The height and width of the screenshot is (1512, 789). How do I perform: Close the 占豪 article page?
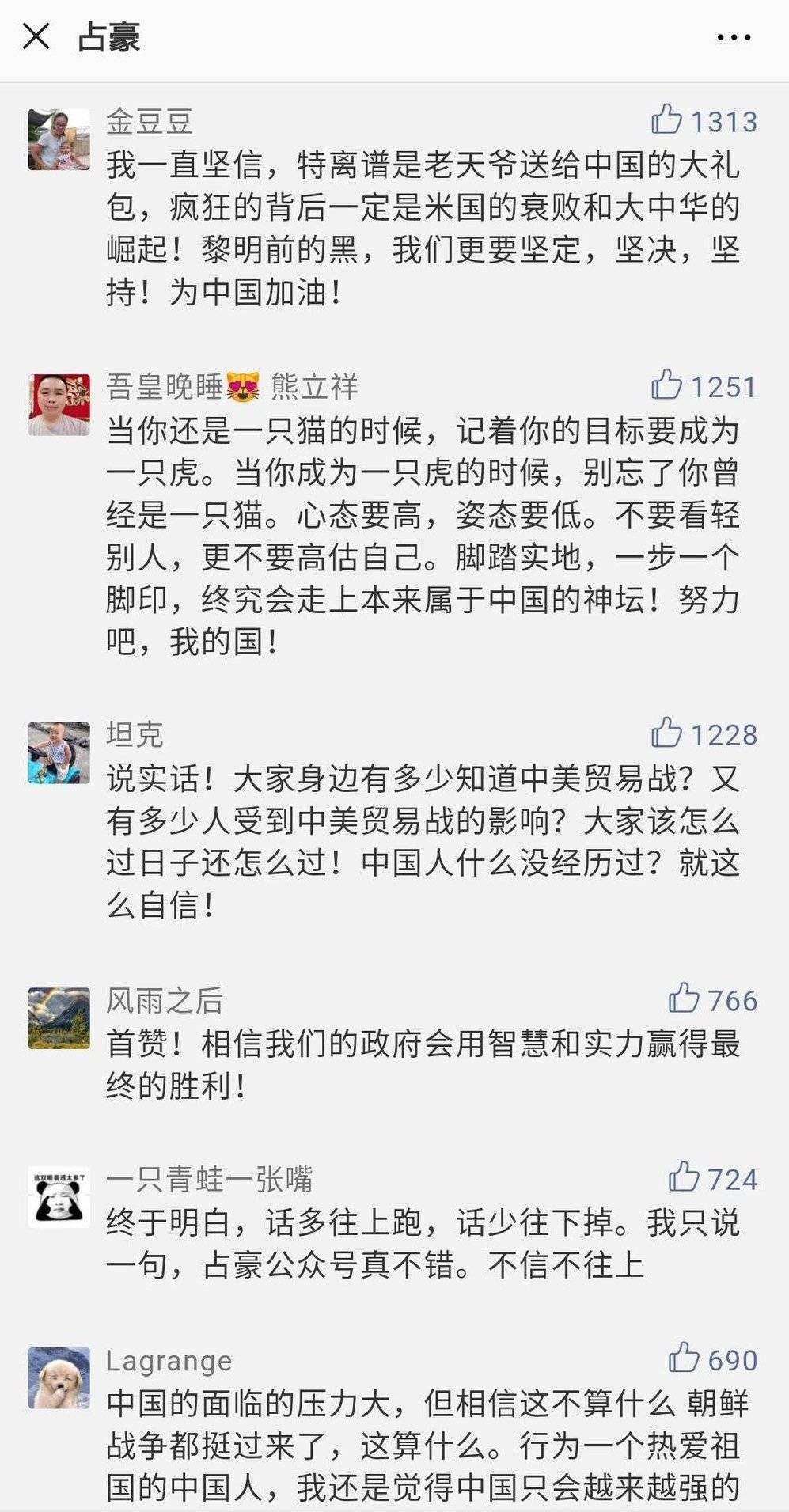click(x=36, y=36)
